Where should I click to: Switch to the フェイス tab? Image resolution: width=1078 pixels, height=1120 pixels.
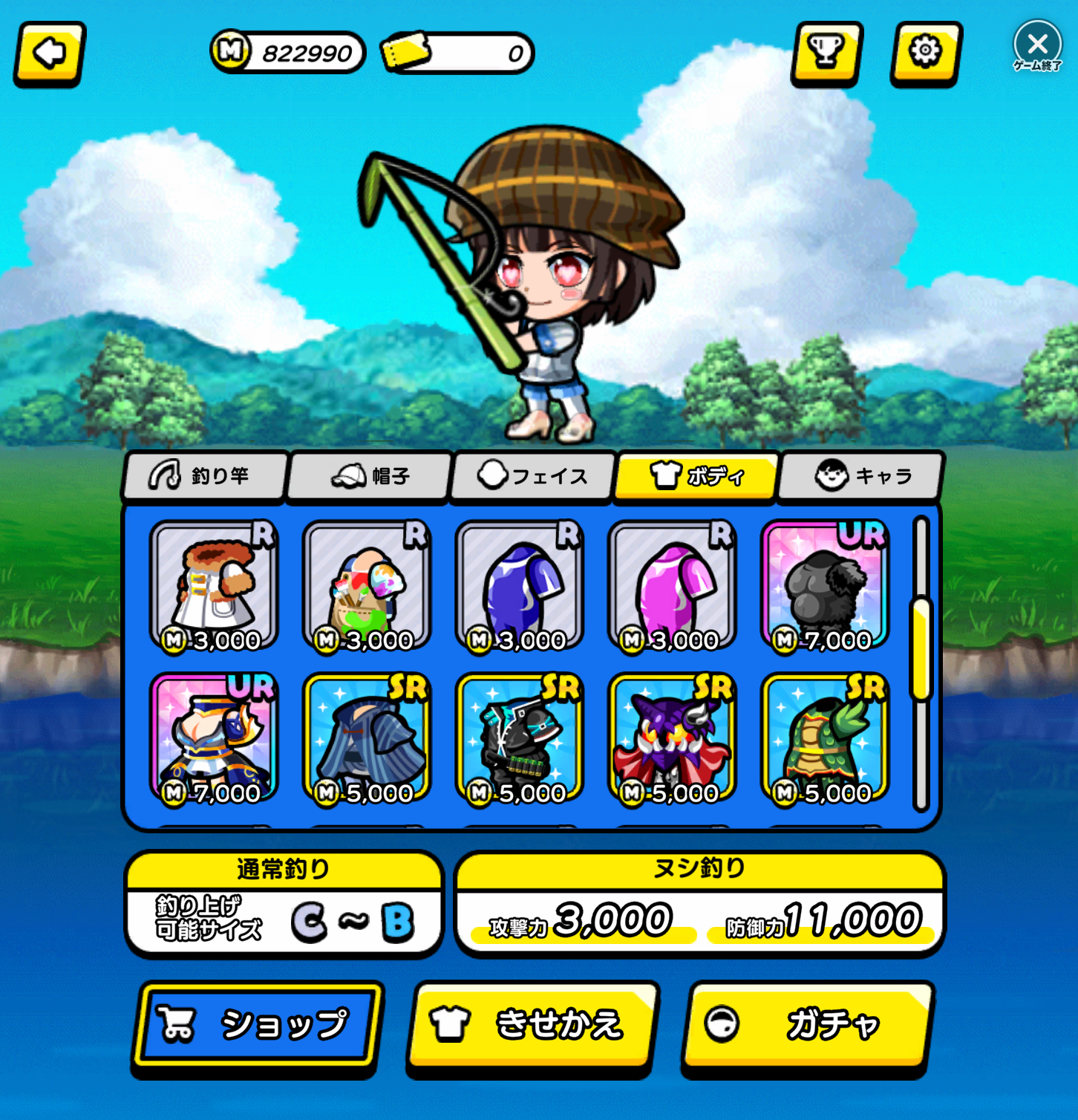[533, 475]
